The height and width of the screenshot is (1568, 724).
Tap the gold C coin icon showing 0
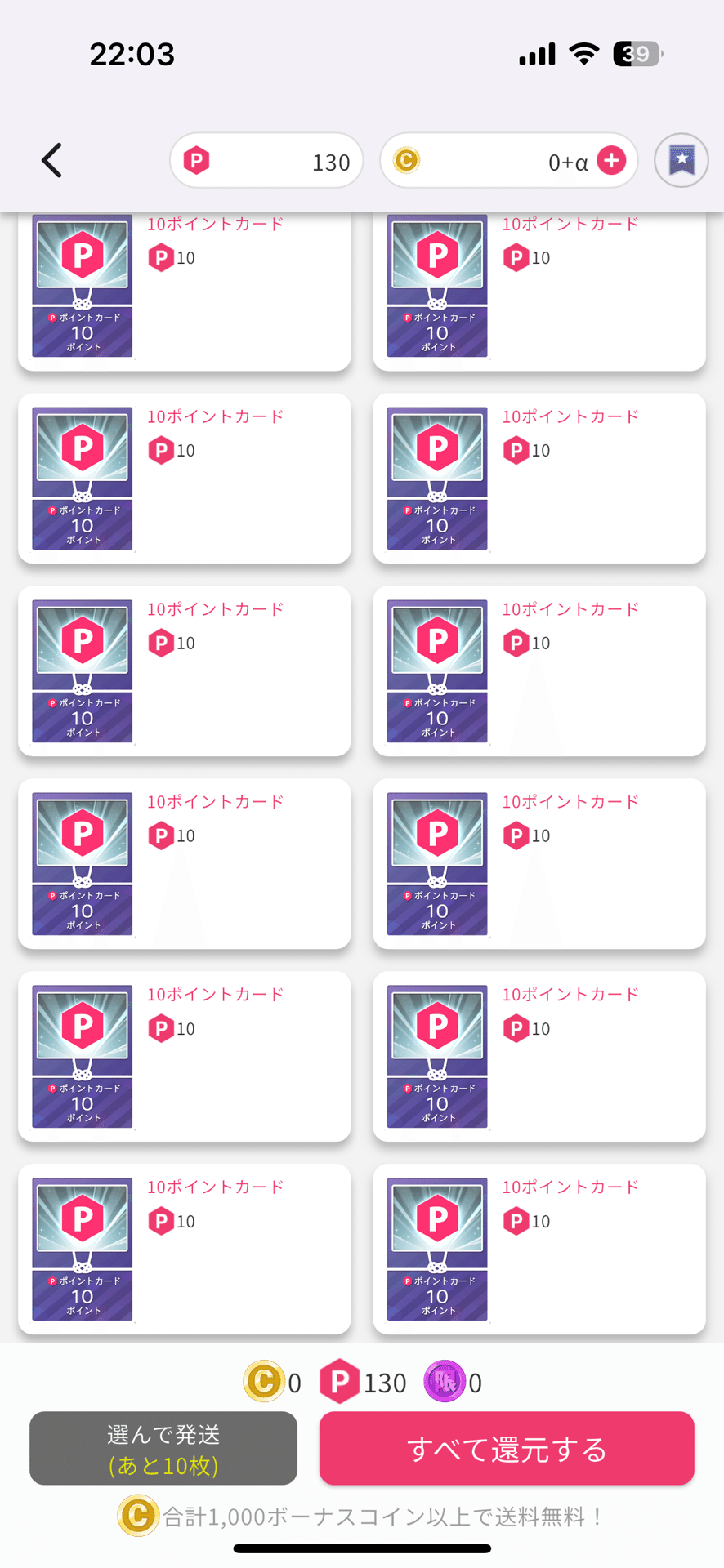[266, 1383]
